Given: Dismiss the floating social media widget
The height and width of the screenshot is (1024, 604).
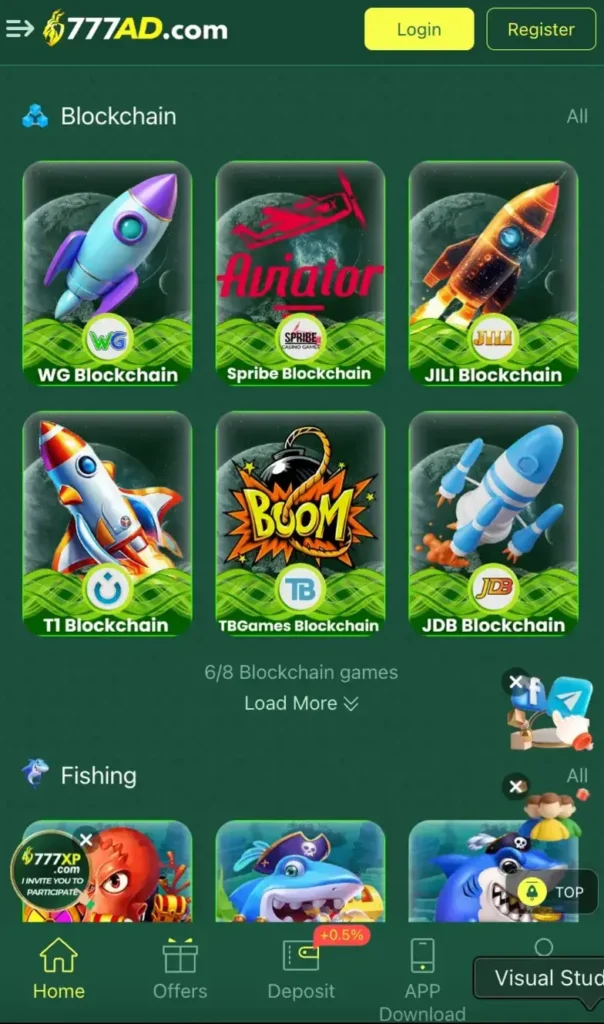Looking at the screenshot, I should coord(515,682).
